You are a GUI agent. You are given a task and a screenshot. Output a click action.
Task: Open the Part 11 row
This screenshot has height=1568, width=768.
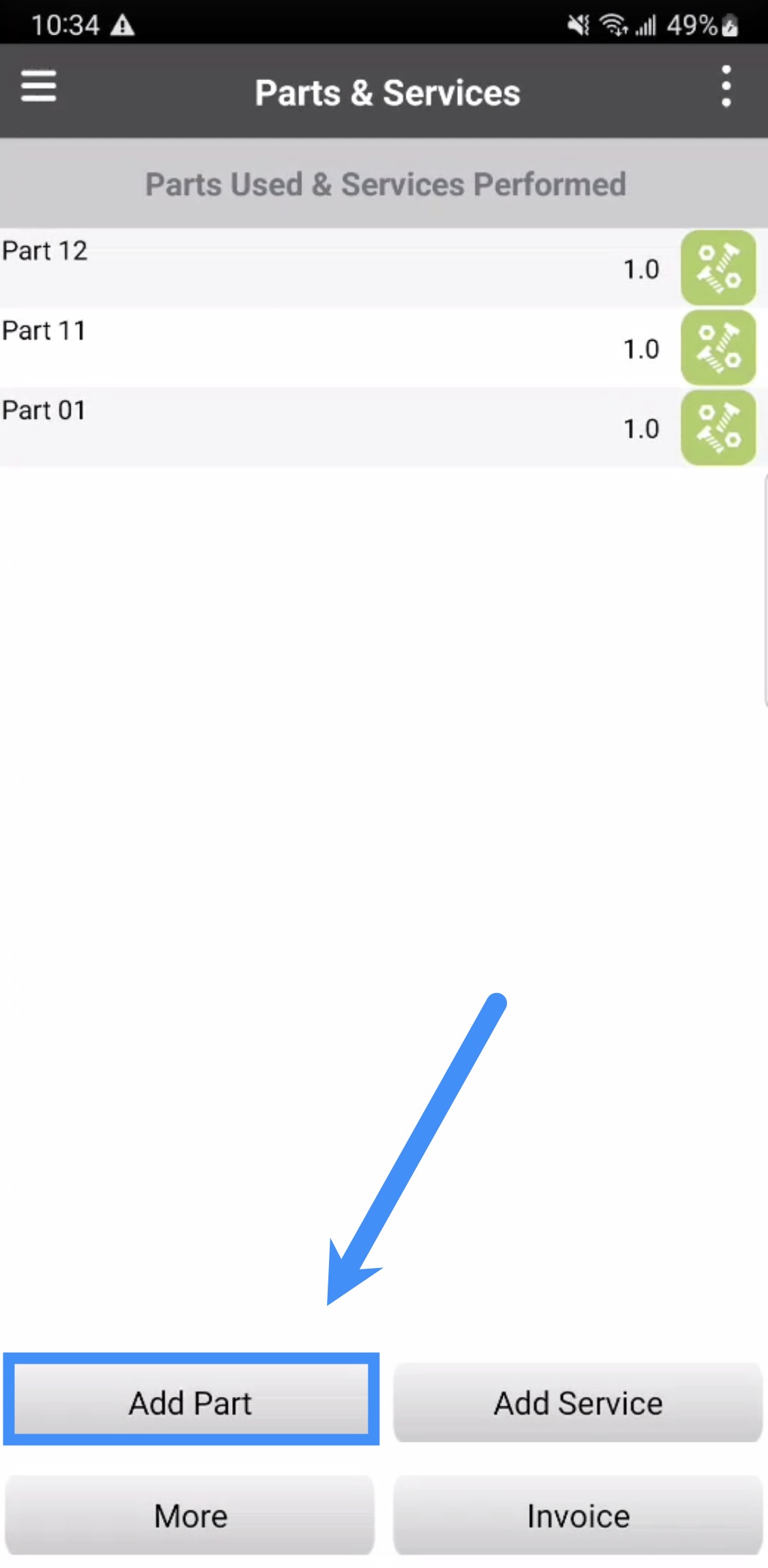tap(326, 348)
